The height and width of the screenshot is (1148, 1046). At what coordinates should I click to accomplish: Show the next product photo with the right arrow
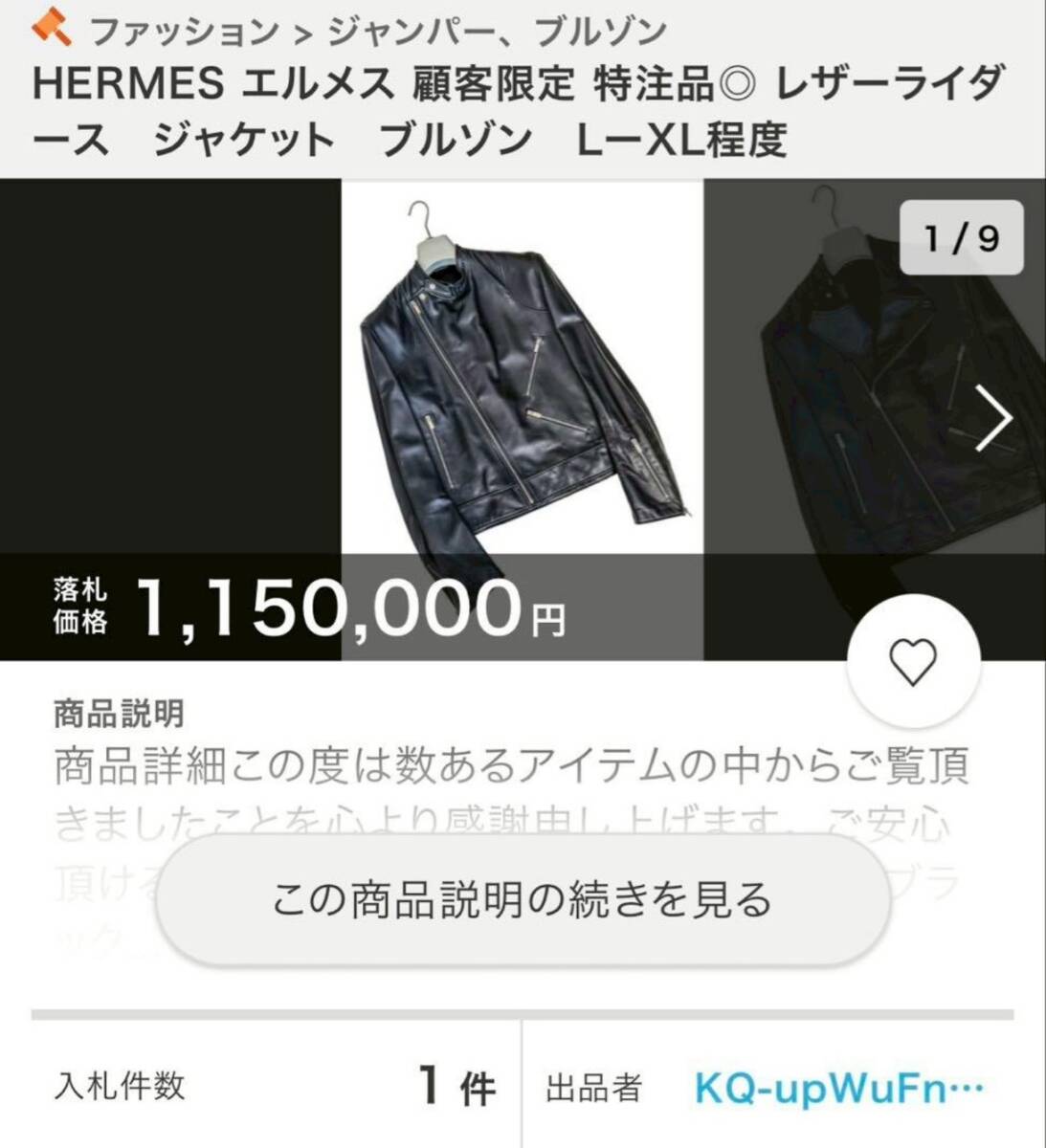coord(993,418)
